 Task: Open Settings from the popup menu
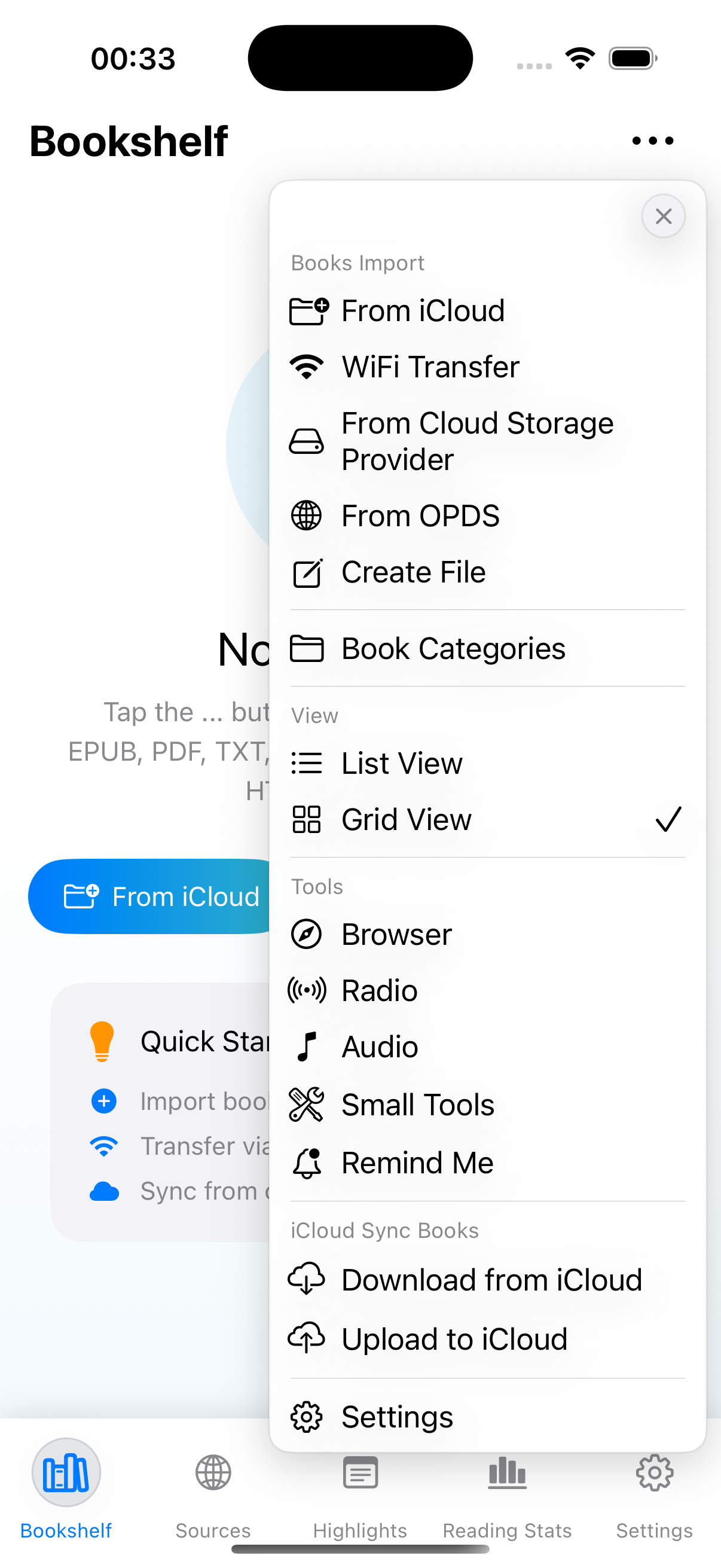pos(397,1416)
